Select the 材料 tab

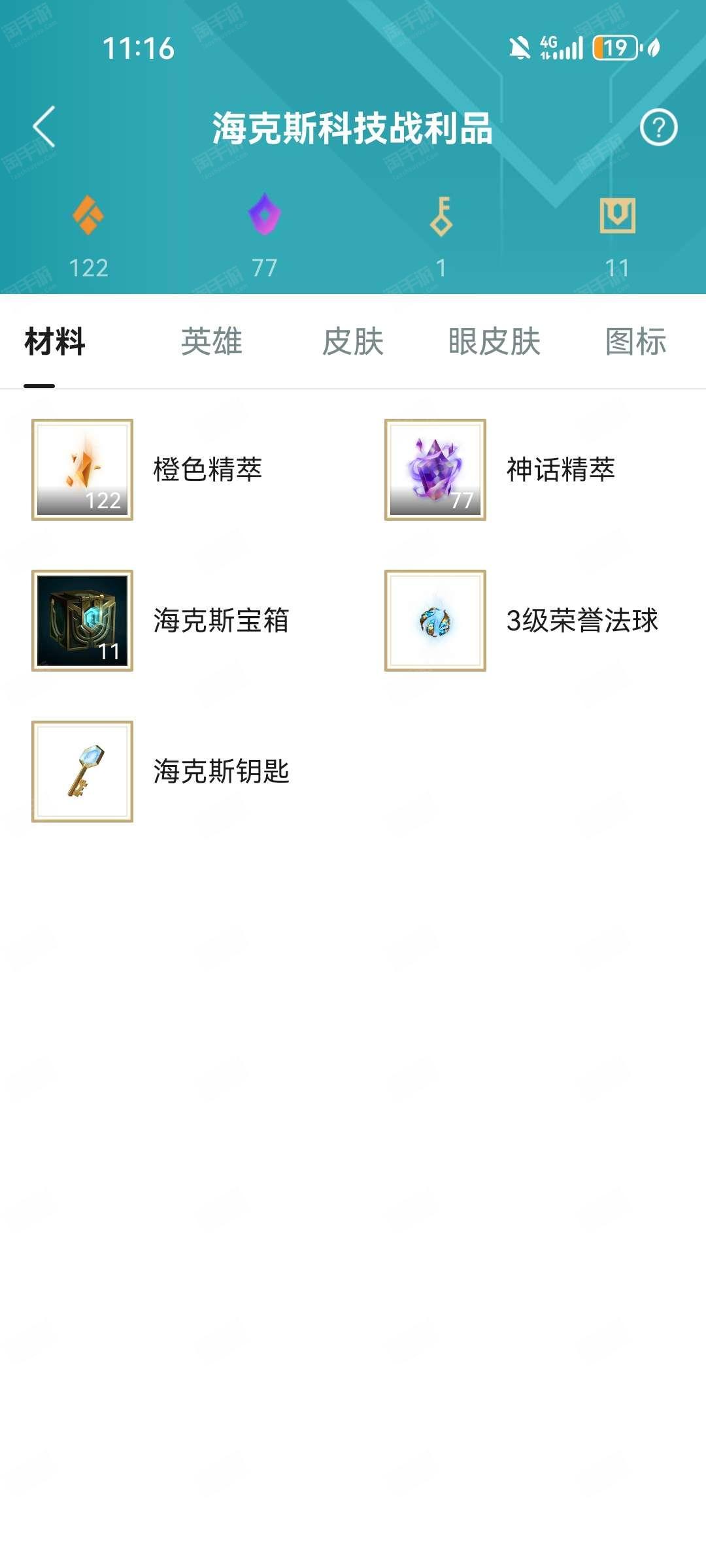[55, 342]
